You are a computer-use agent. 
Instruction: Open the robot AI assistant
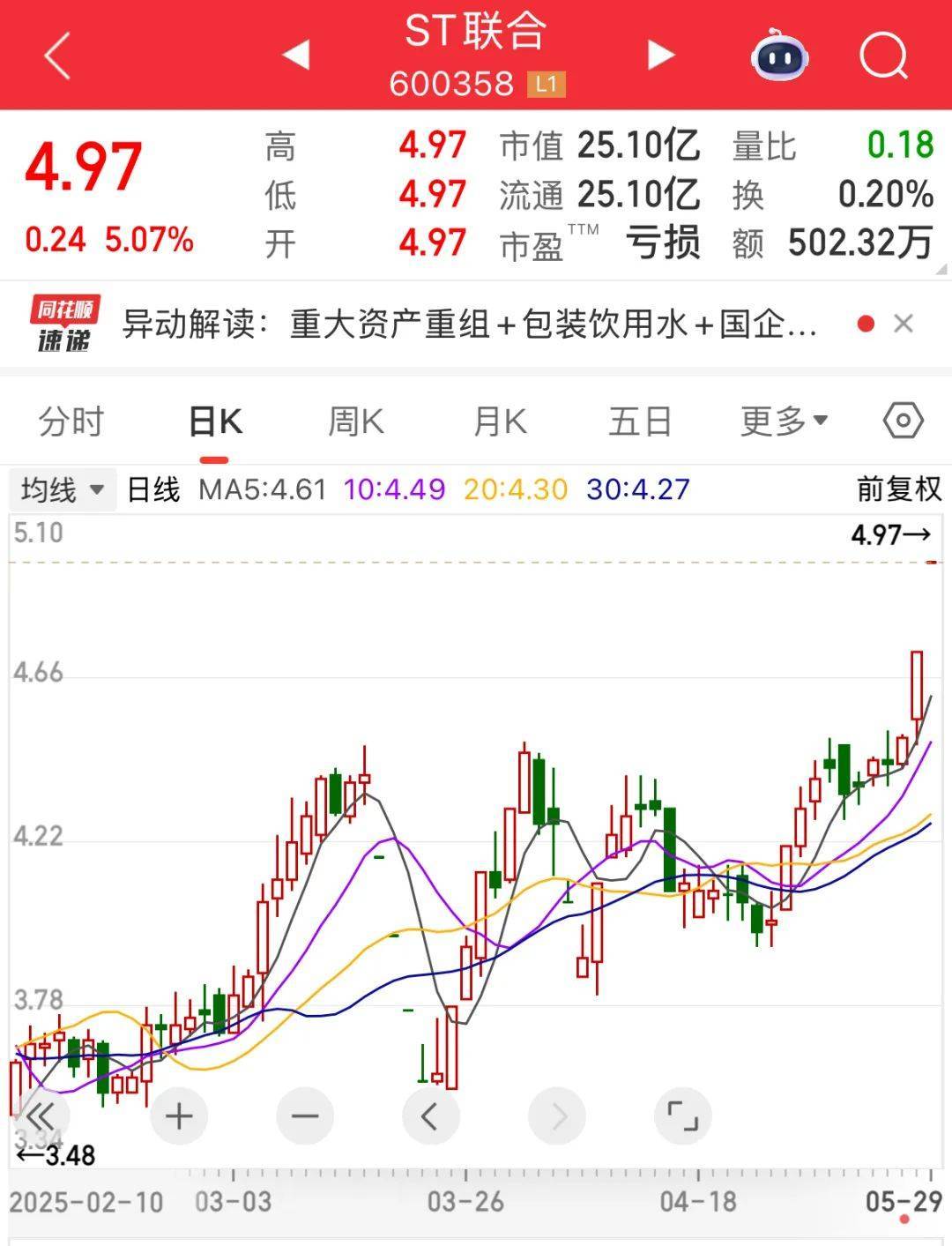pyautogui.click(x=779, y=56)
